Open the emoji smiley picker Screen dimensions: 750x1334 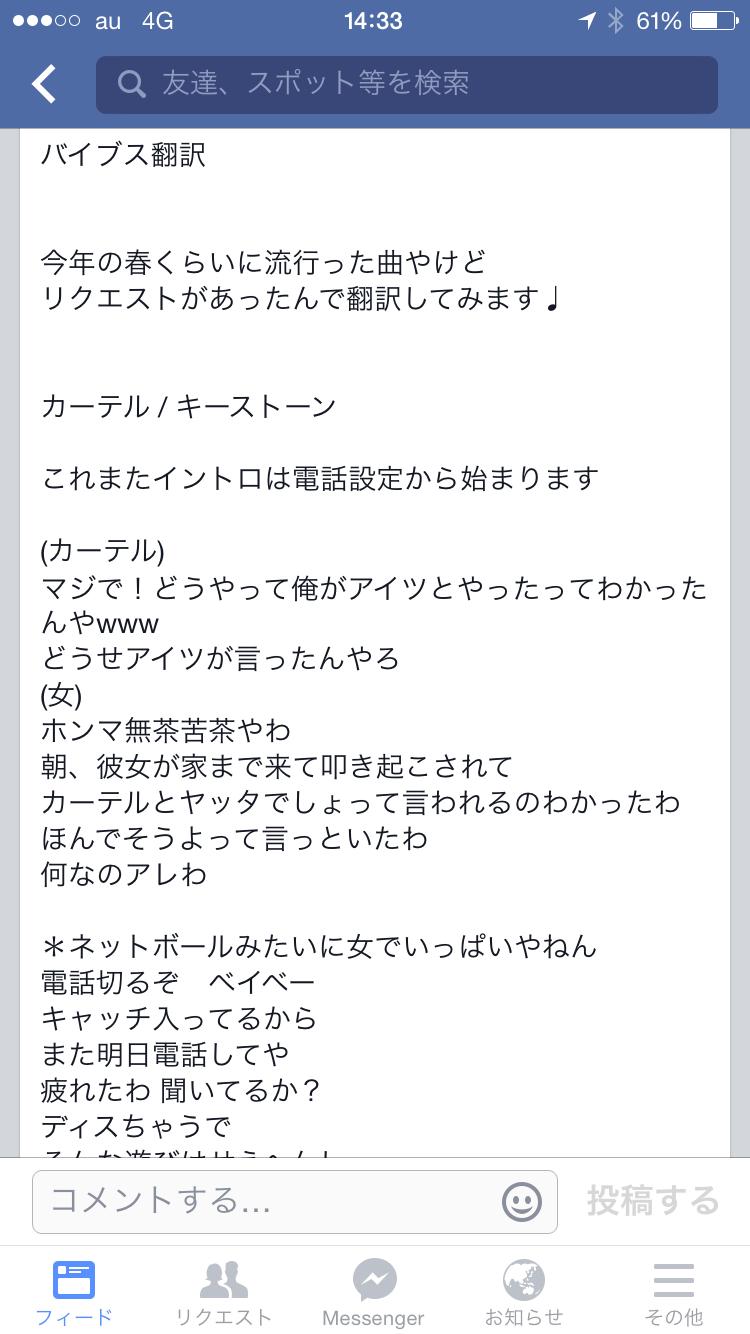pos(521,1201)
